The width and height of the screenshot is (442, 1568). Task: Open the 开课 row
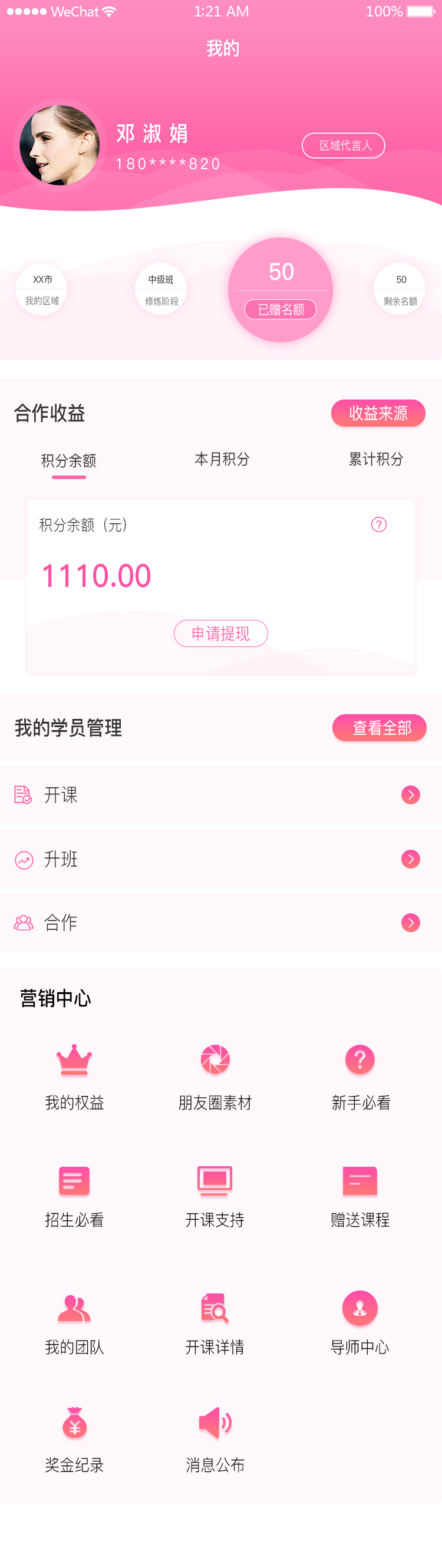tap(221, 795)
